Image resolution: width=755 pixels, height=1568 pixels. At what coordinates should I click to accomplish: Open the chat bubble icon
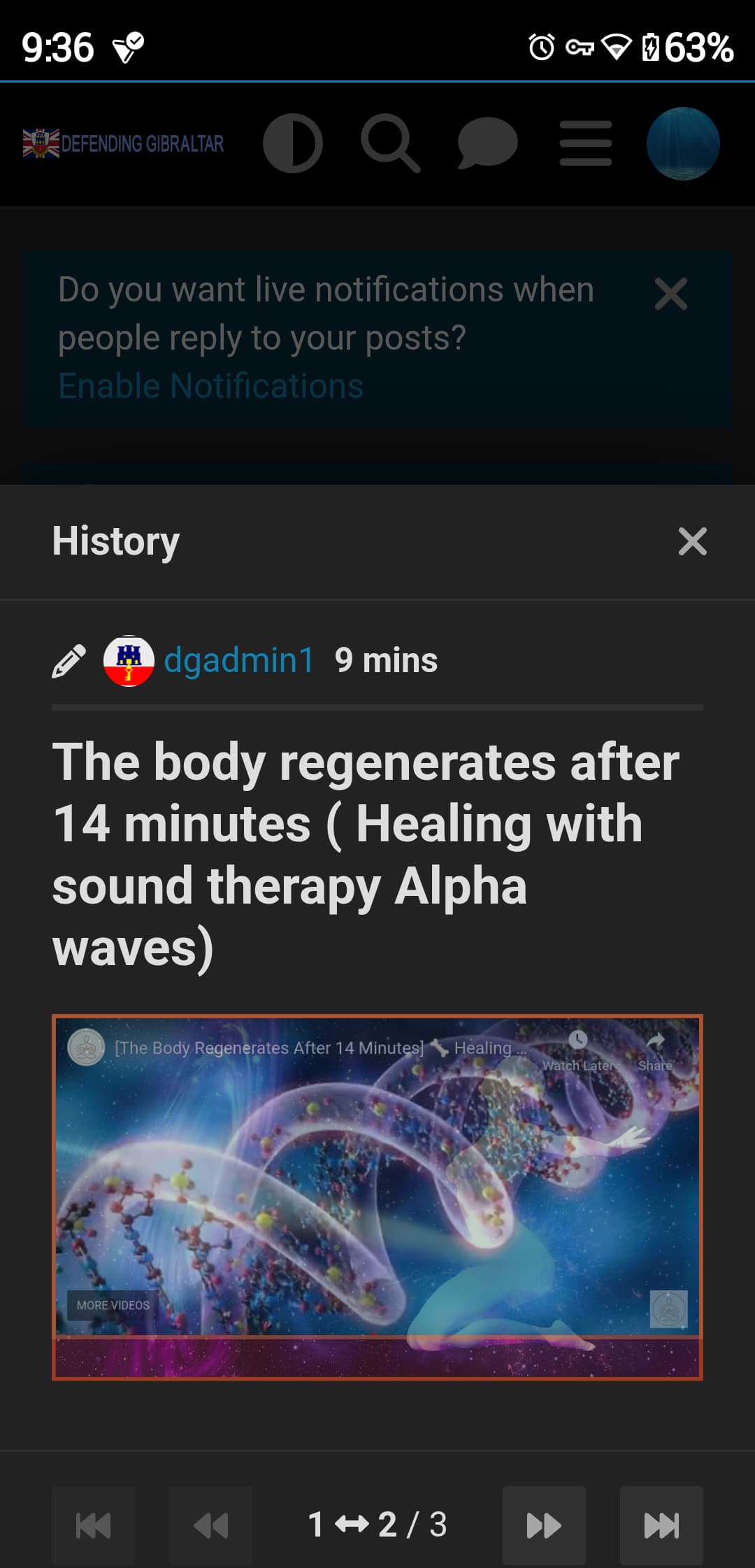[x=487, y=143]
